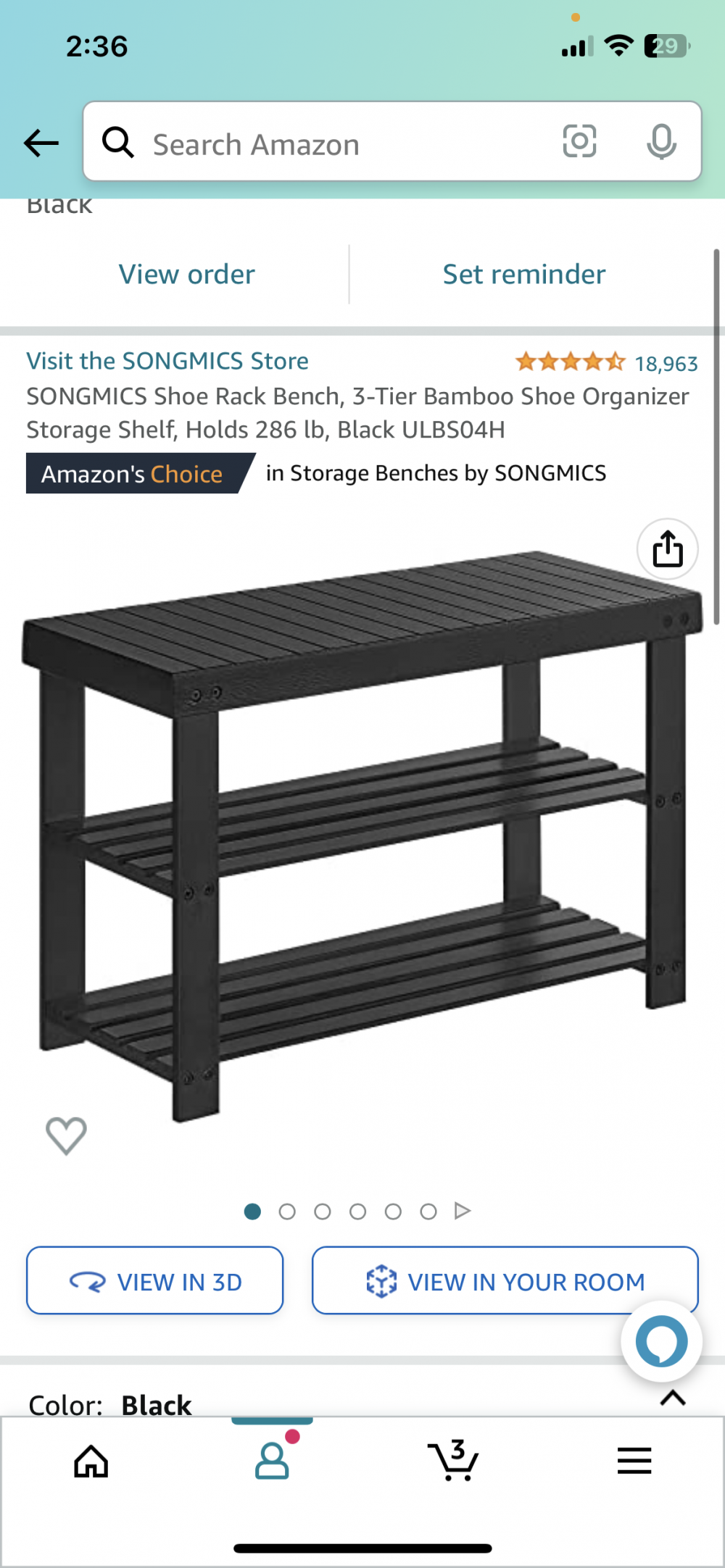
Task: Go back to the previous page
Action: (41, 143)
